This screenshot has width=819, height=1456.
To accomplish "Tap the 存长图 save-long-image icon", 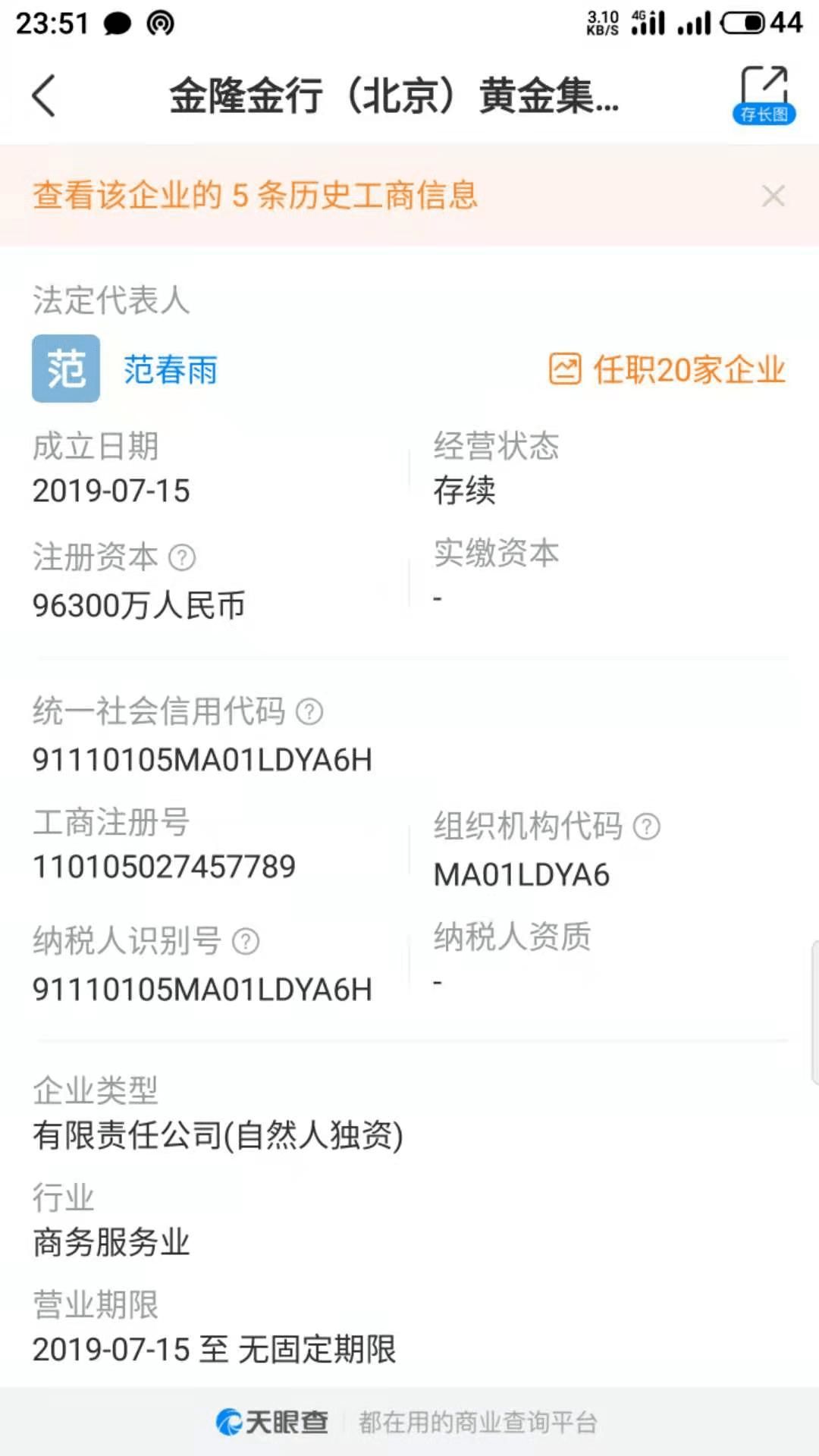I will pos(766,93).
